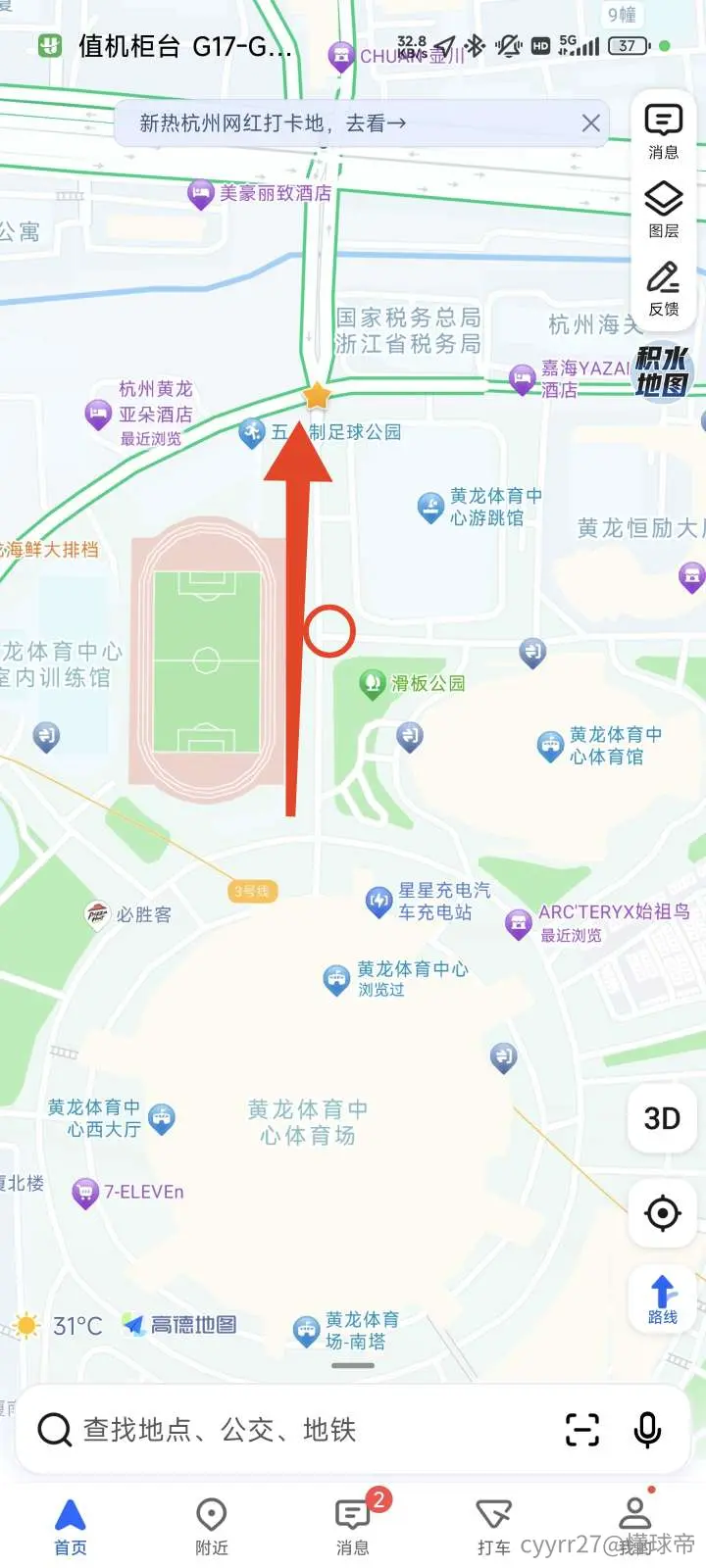Open the scan icon in search bar
706x1568 pixels.
582,1430
